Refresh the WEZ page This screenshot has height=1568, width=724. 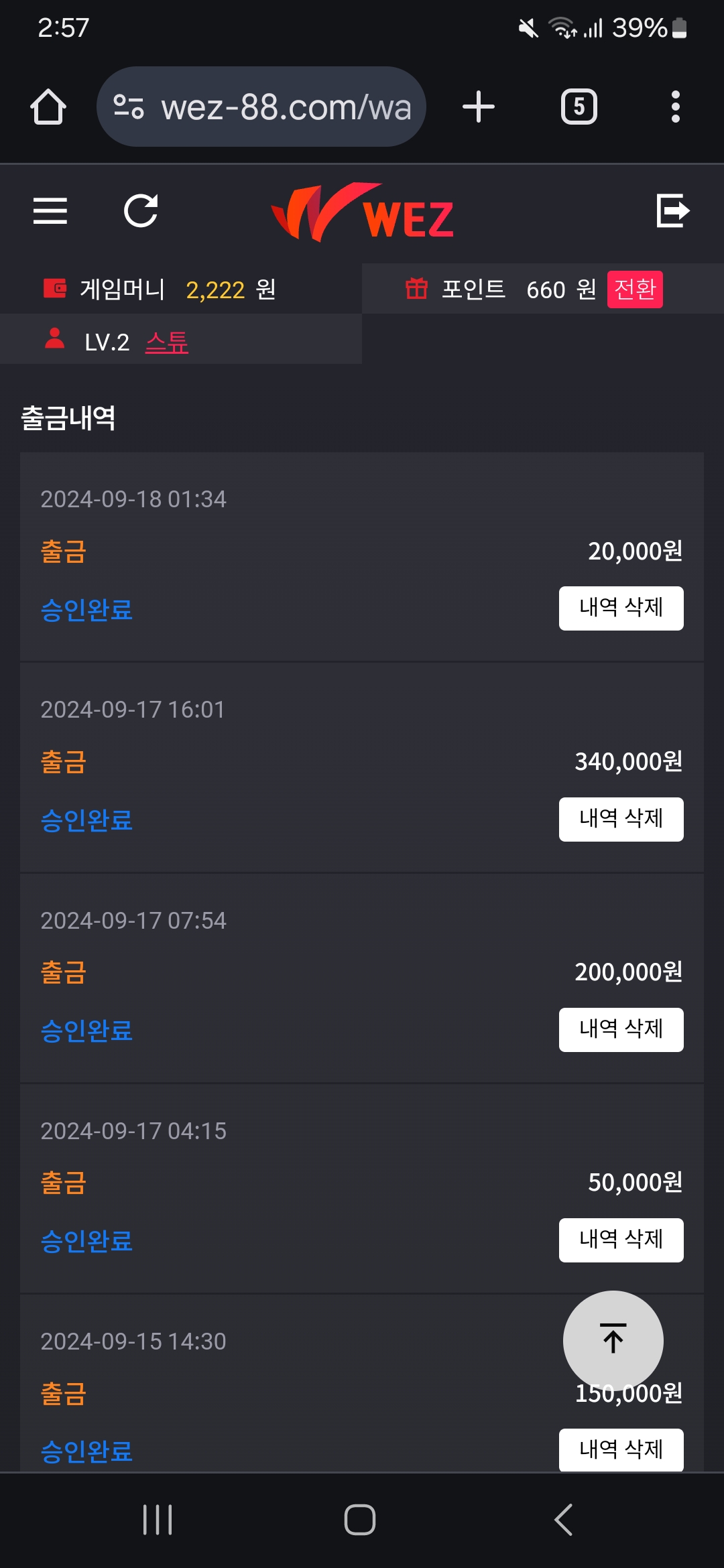pyautogui.click(x=141, y=211)
